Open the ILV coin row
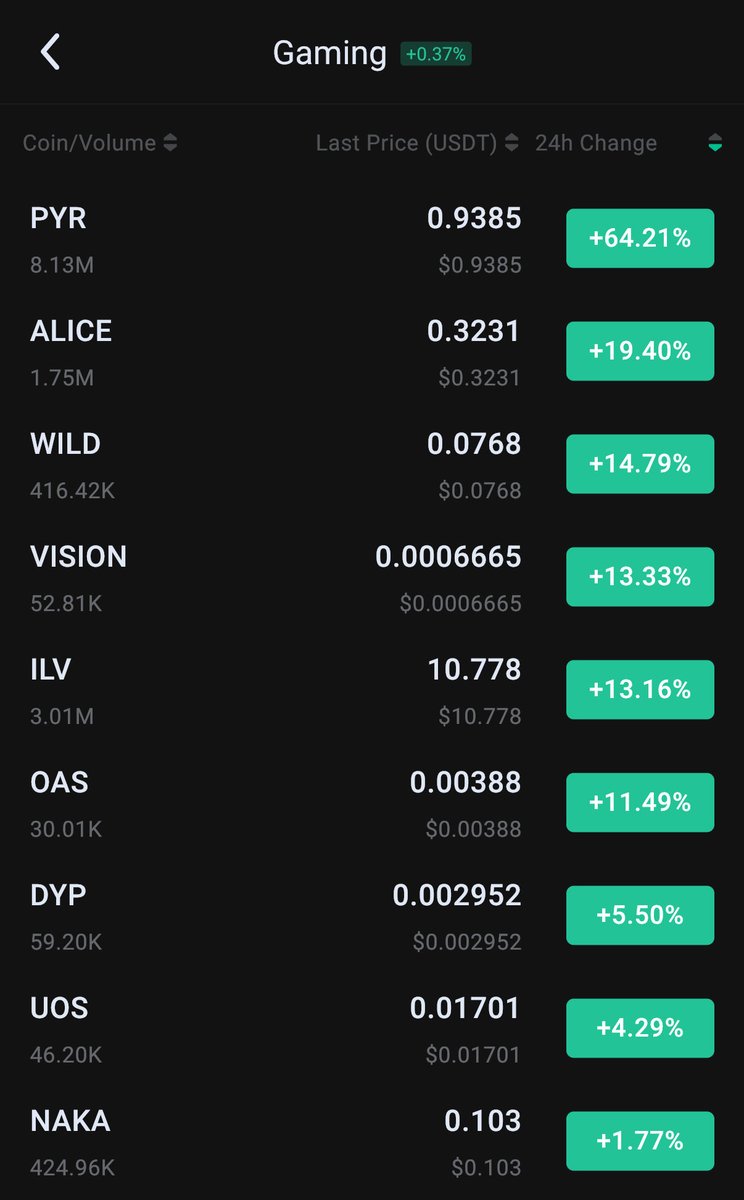The width and height of the screenshot is (744, 1200). (x=372, y=690)
